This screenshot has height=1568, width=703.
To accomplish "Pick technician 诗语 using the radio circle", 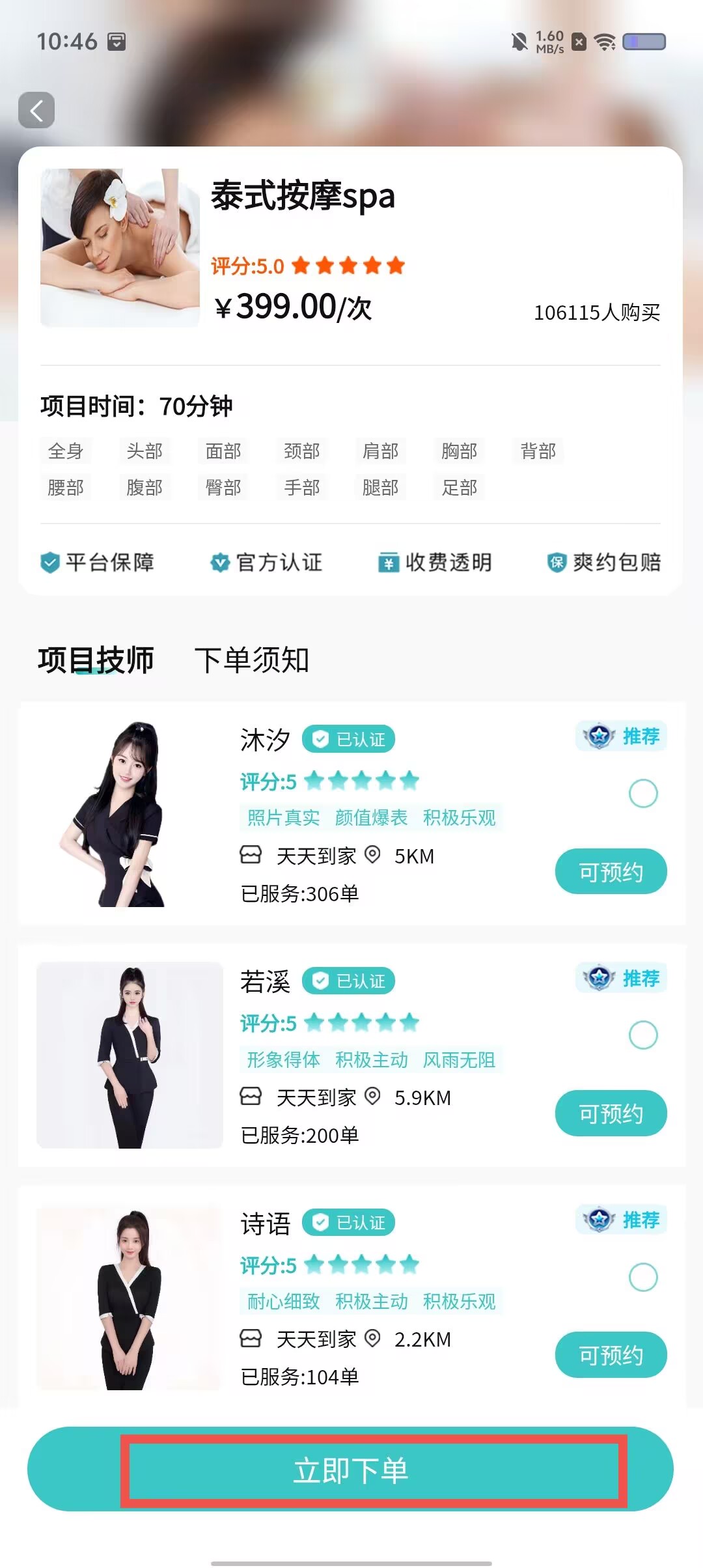I will coord(643,1277).
